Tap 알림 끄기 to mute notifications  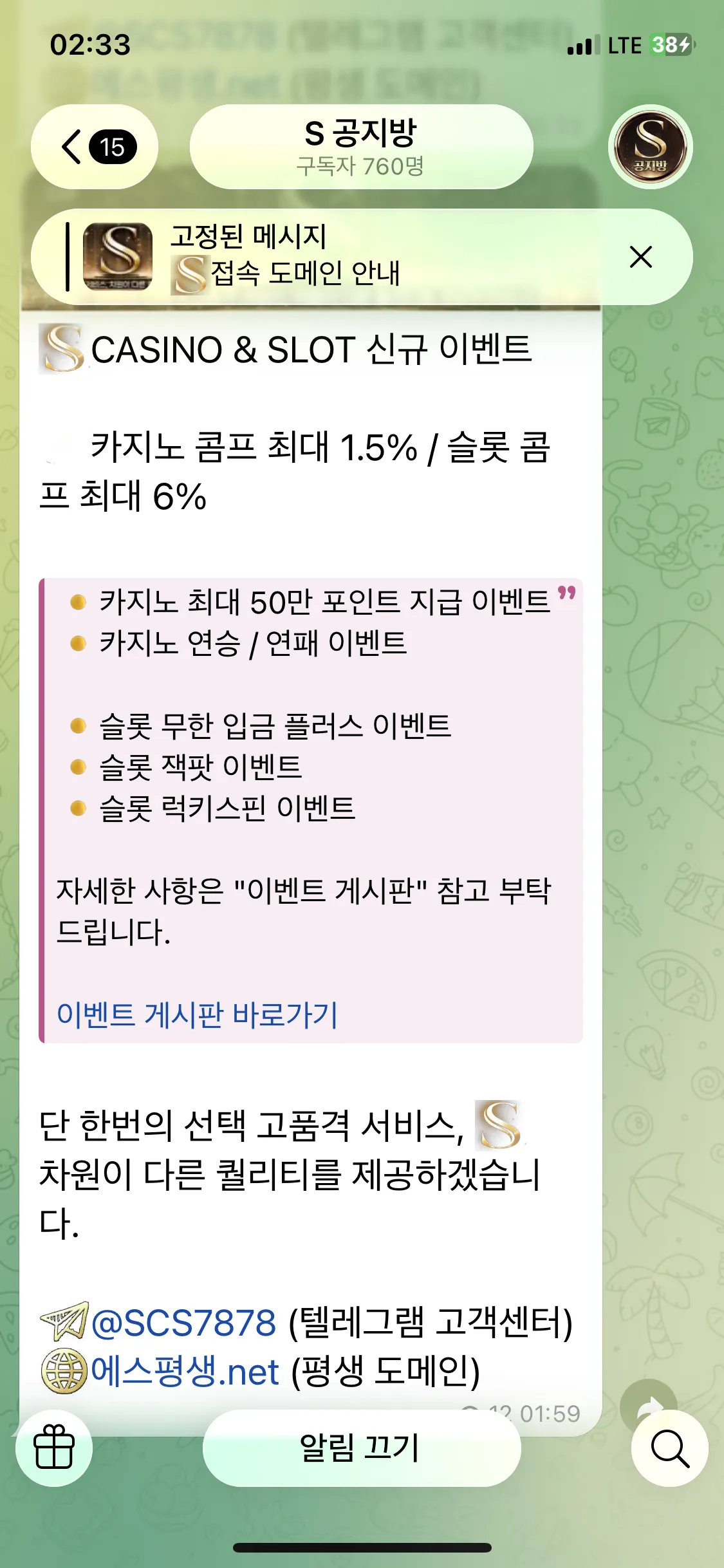click(361, 1448)
